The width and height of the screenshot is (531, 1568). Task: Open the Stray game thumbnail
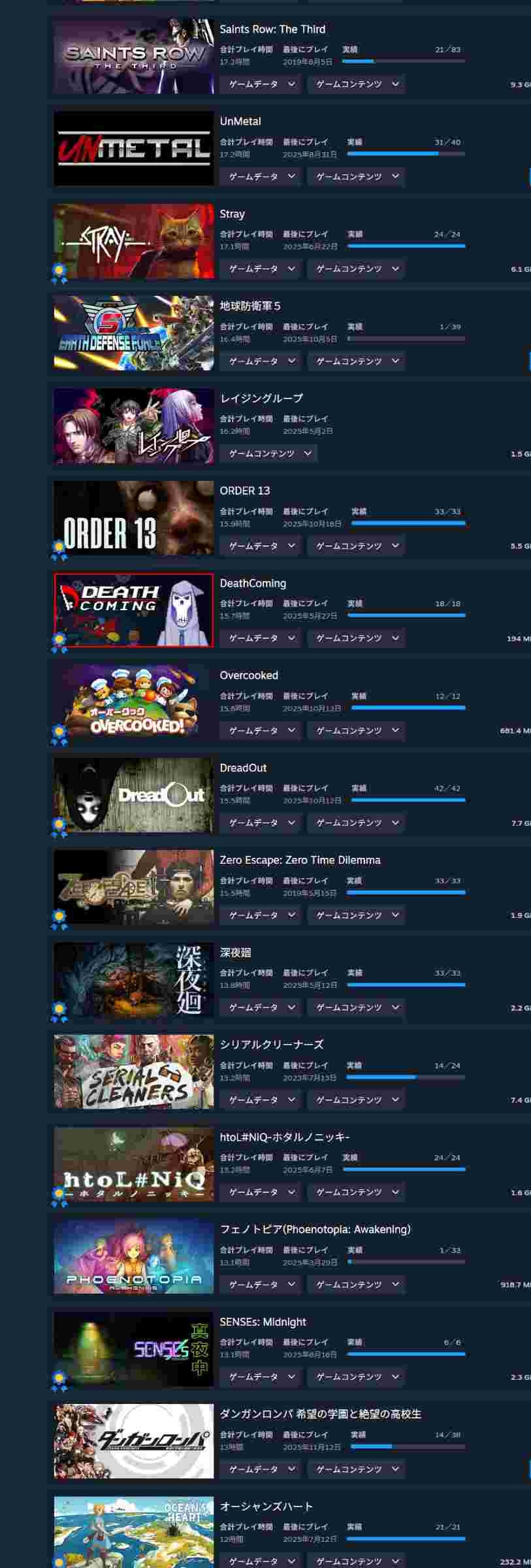(x=133, y=241)
